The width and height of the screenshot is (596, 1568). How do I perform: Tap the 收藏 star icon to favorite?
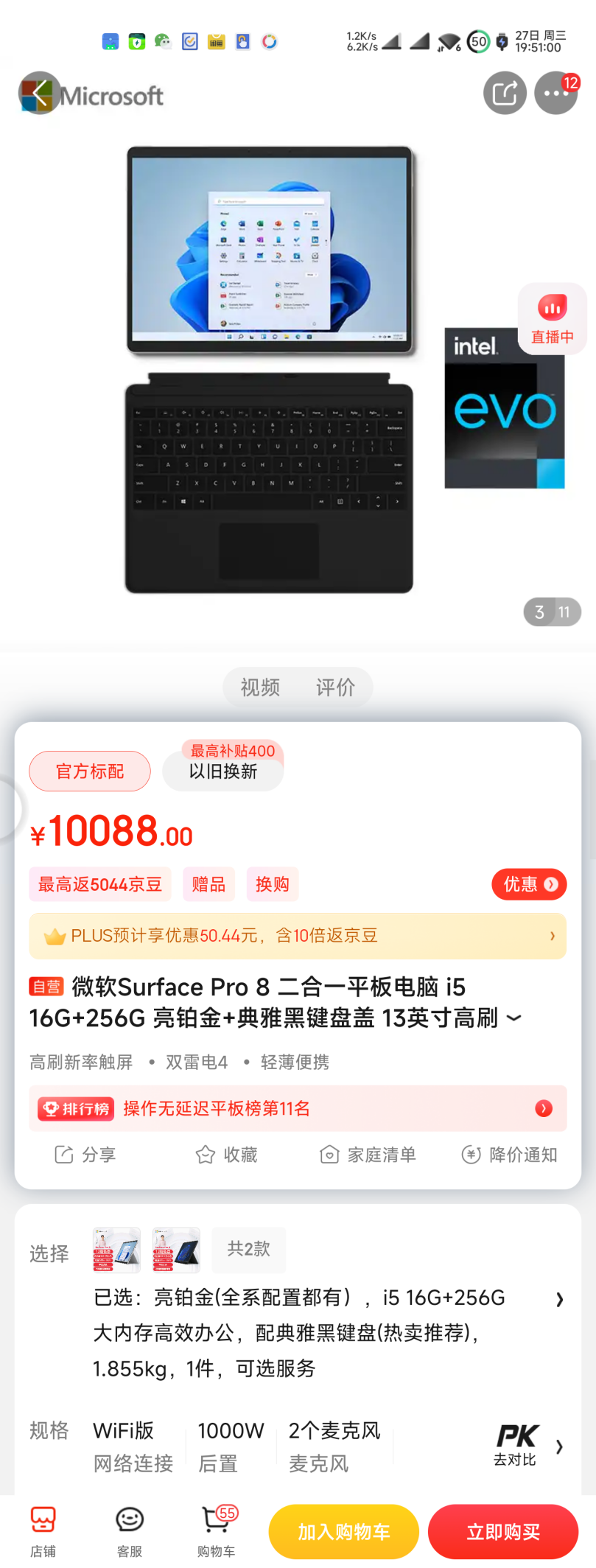coord(226,1154)
